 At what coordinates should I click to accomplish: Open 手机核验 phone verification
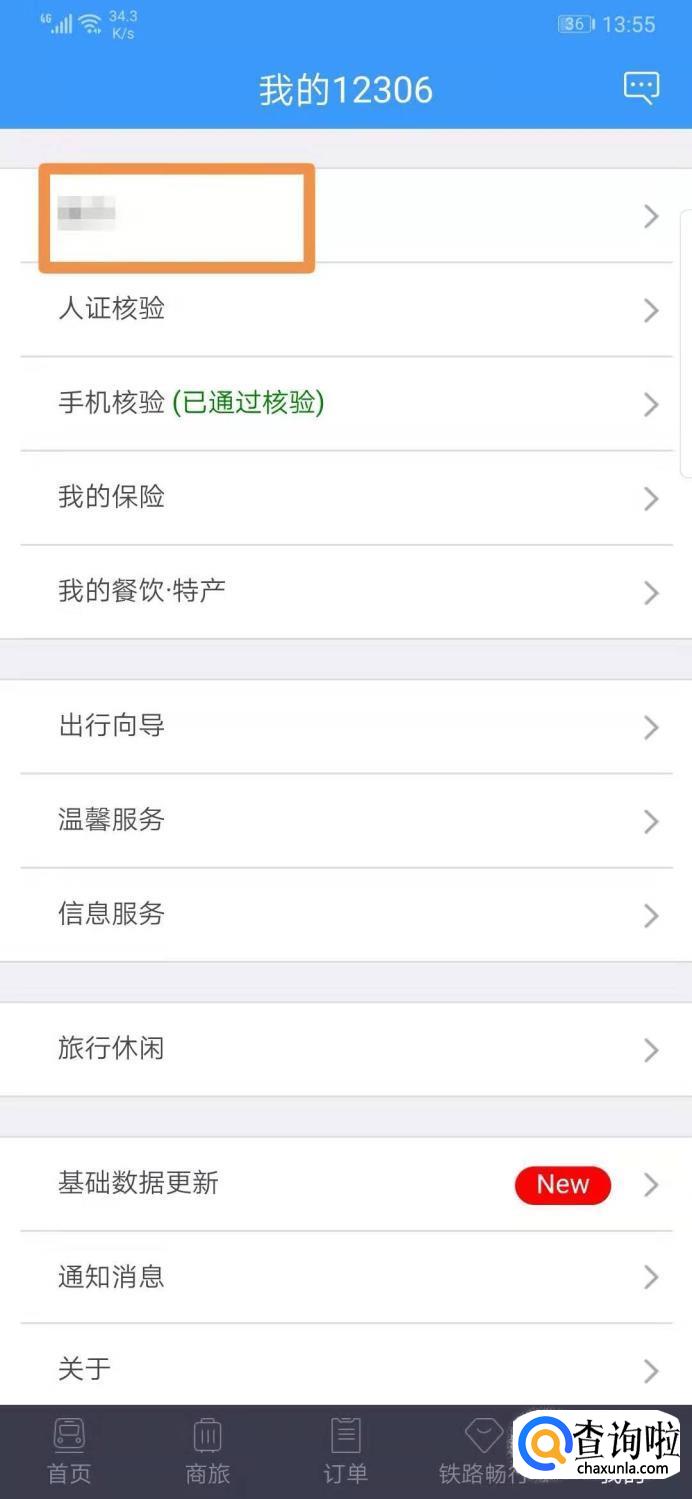coord(346,403)
